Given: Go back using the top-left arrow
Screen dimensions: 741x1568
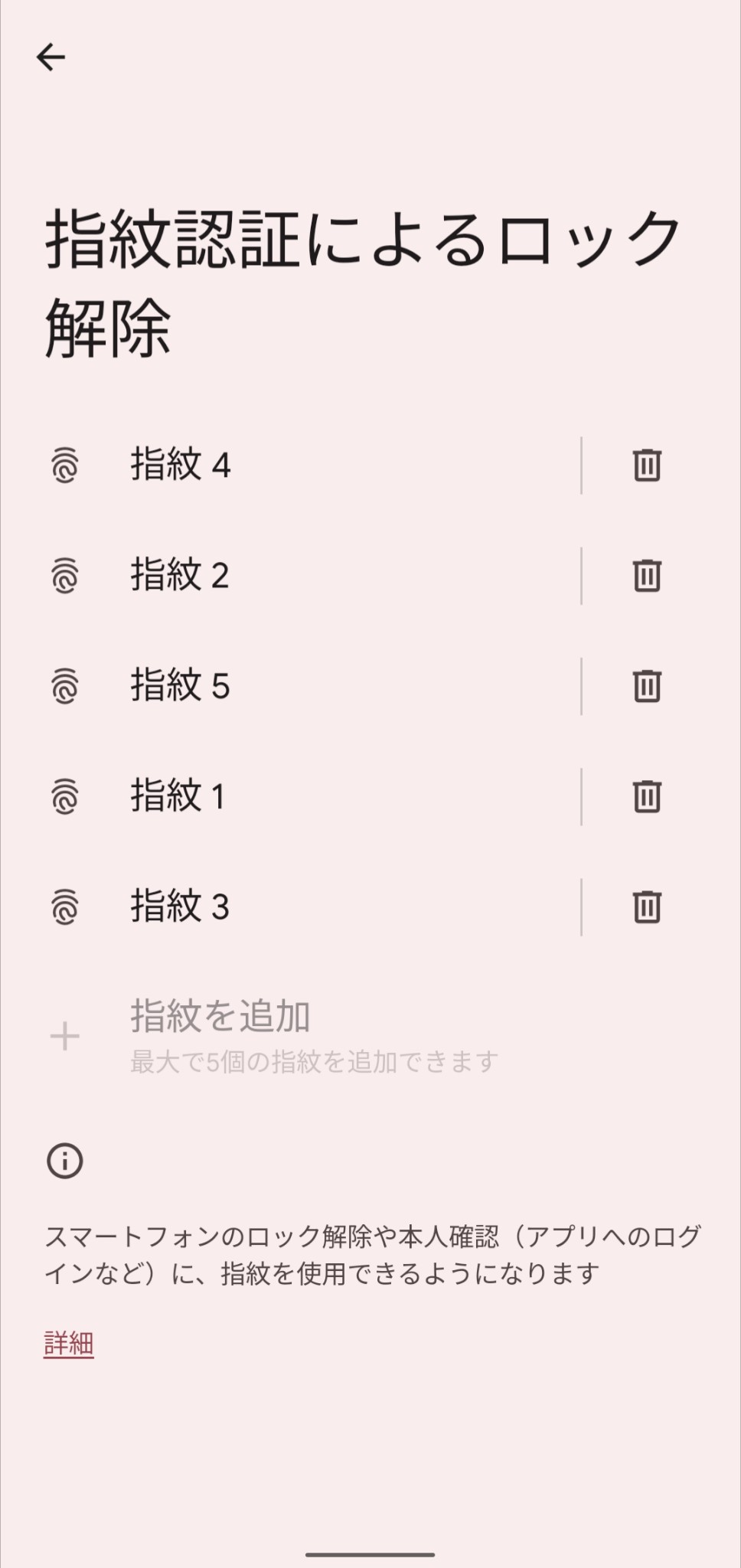Looking at the screenshot, I should pos(51,57).
